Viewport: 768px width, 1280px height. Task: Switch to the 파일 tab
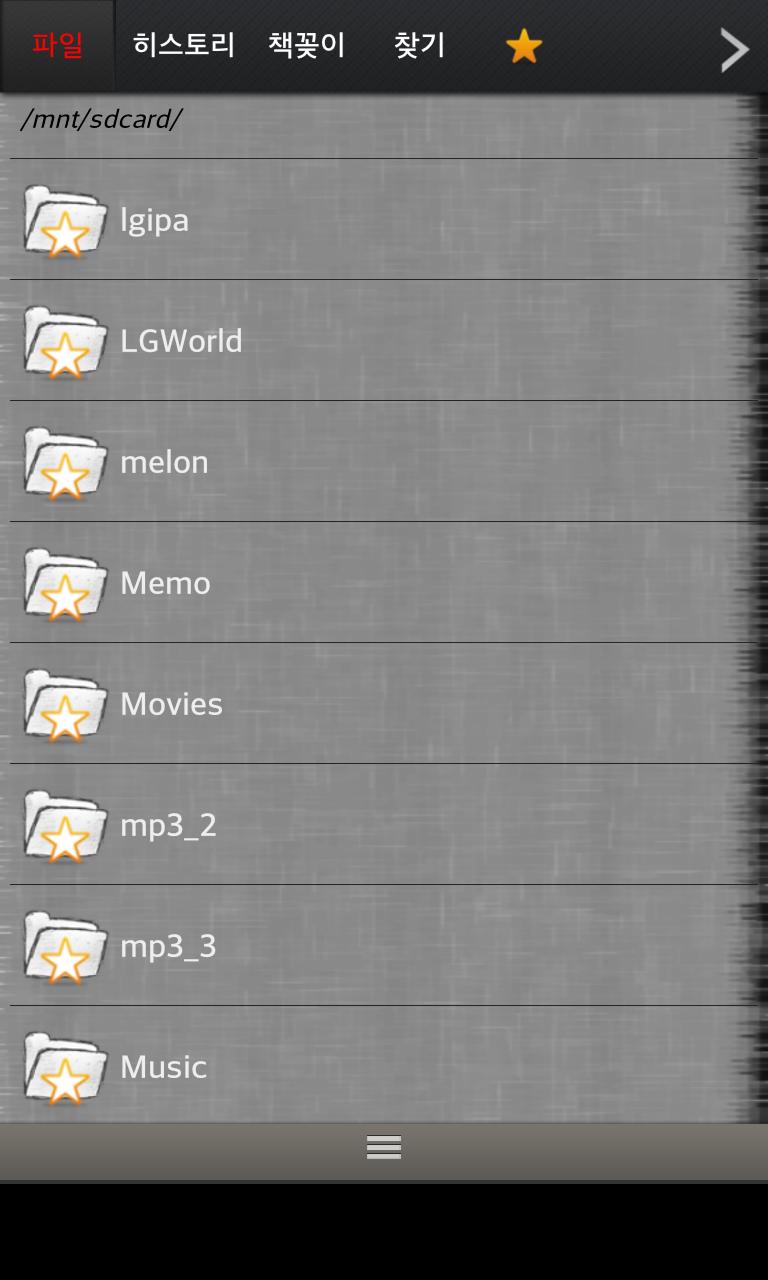pyautogui.click(x=58, y=46)
